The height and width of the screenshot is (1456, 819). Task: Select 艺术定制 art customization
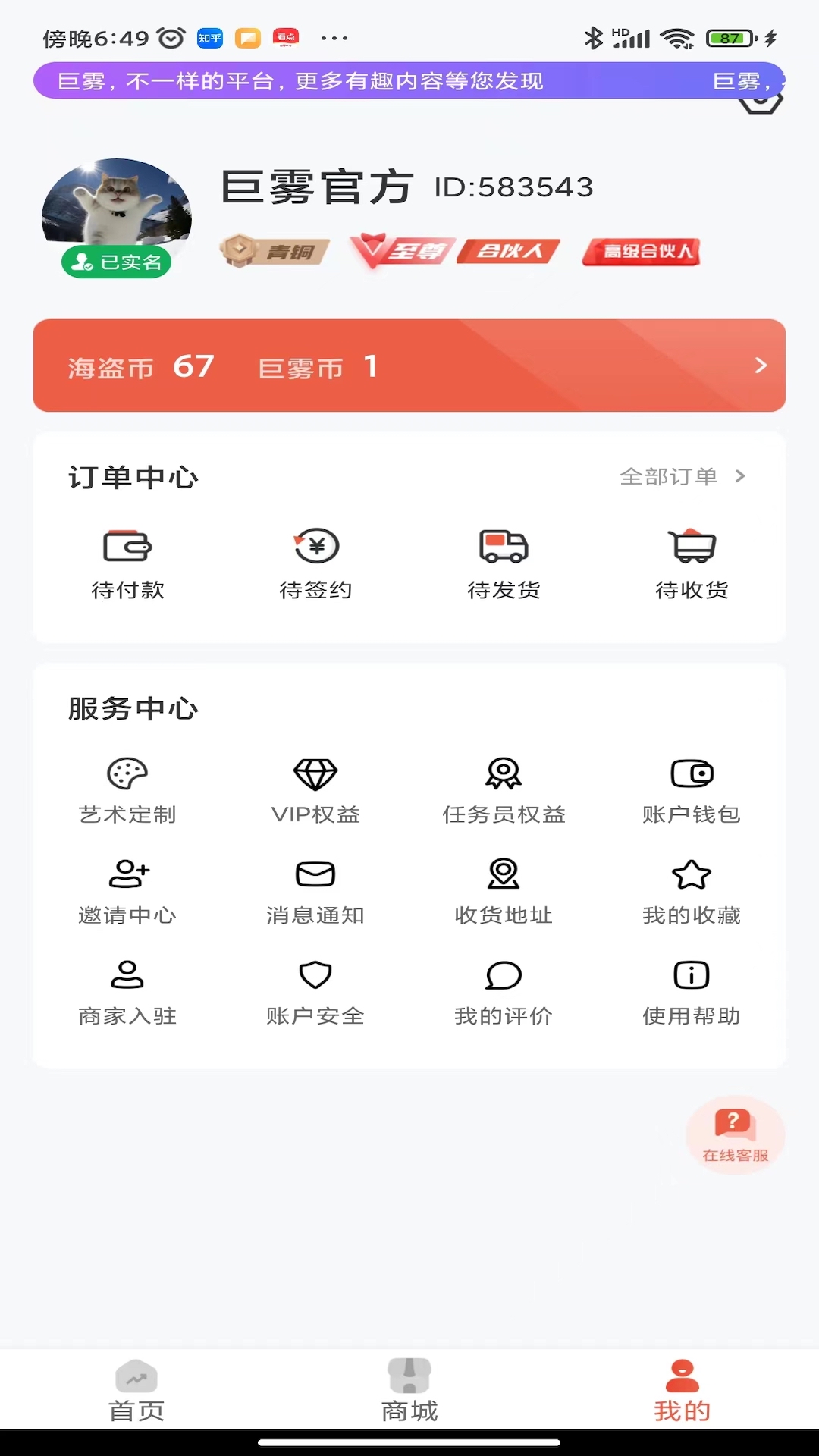[127, 789]
